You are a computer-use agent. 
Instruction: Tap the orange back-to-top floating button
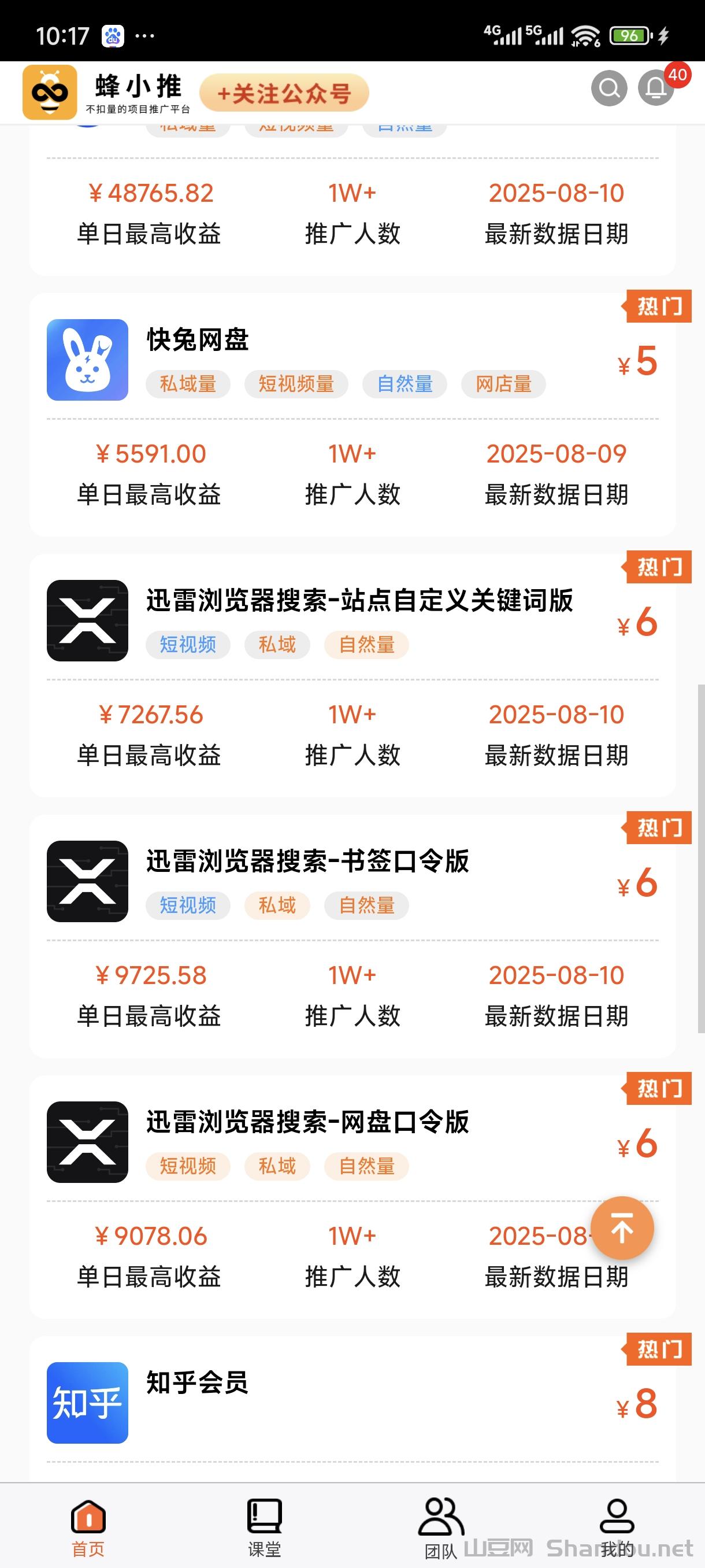[622, 1227]
